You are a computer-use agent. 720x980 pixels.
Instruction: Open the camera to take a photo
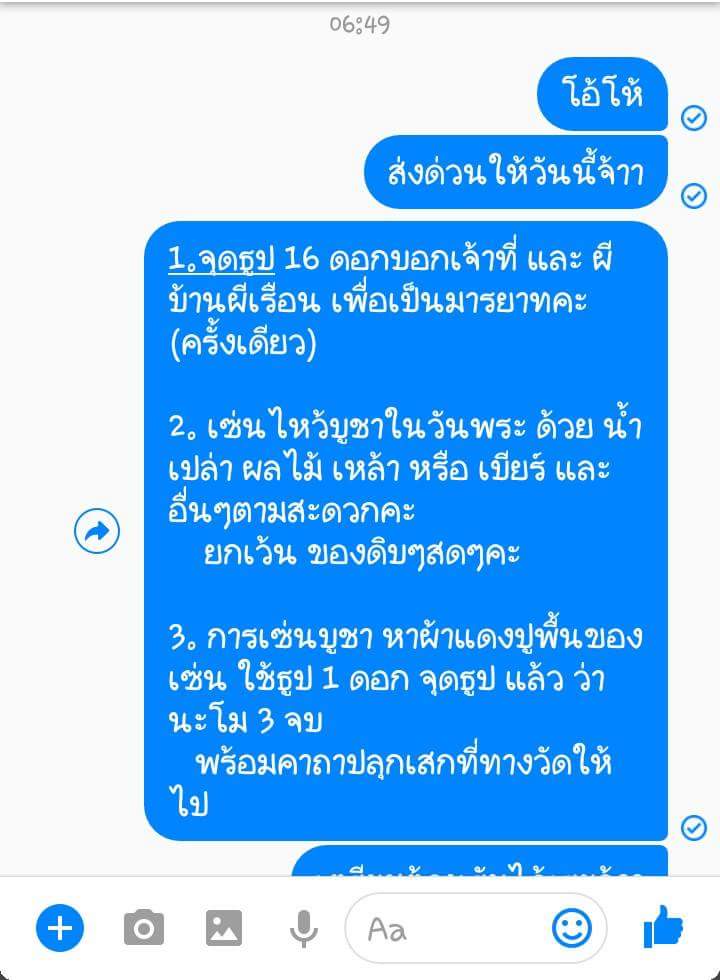pos(143,928)
